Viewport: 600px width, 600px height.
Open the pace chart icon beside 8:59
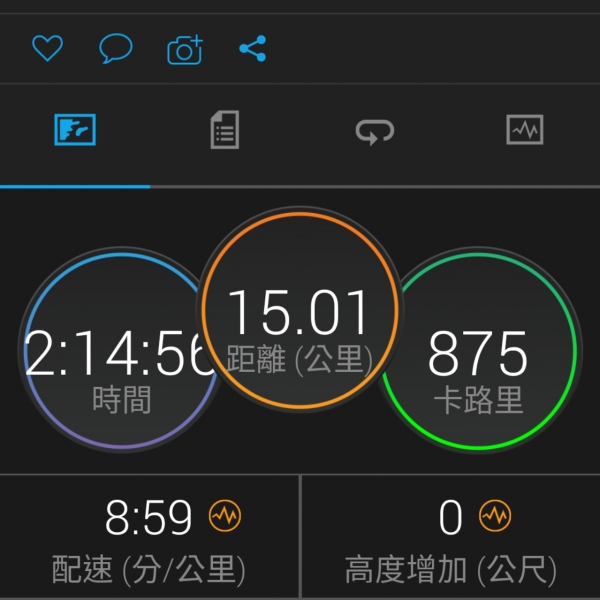click(225, 516)
